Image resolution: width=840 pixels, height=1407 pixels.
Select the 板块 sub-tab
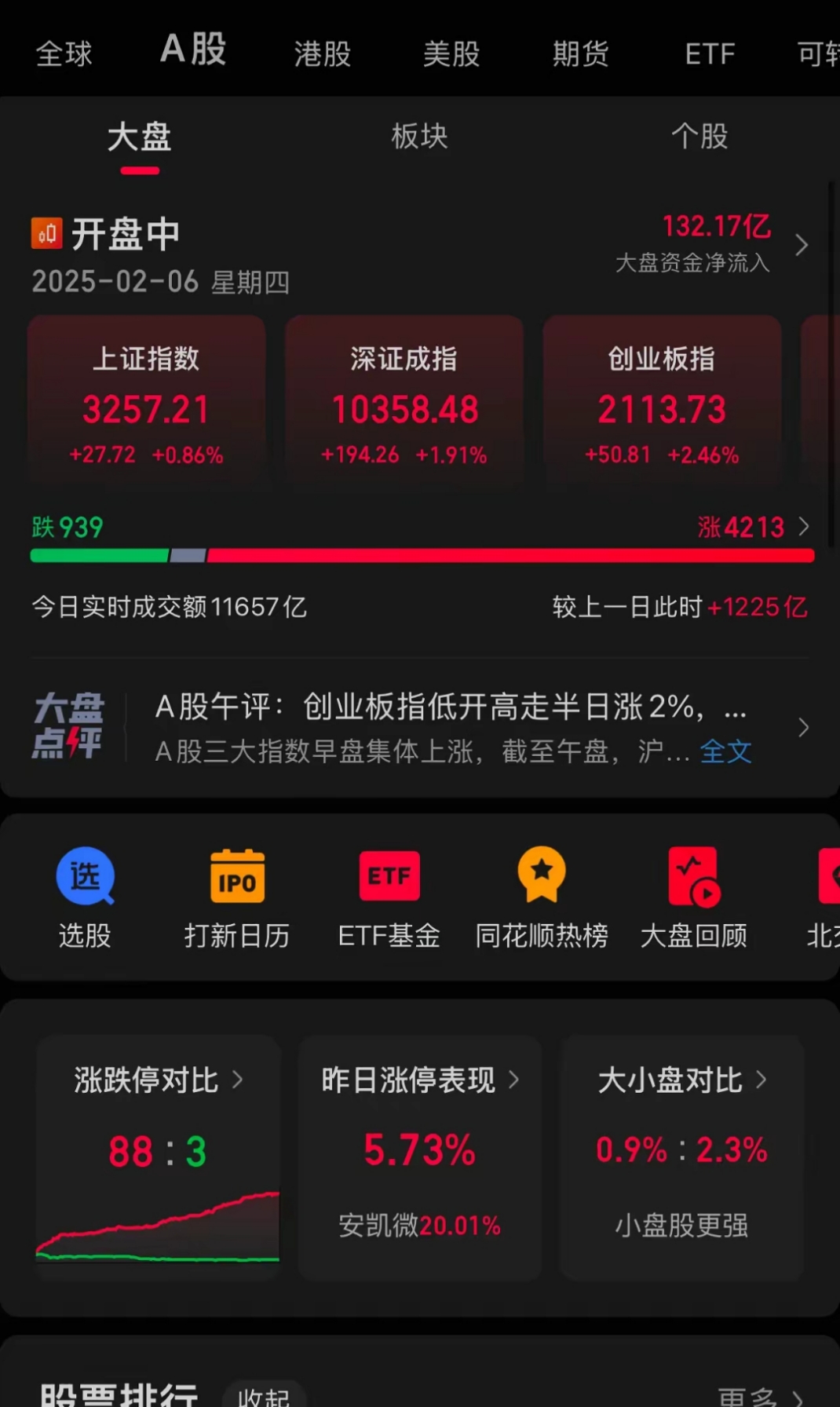pos(420,137)
